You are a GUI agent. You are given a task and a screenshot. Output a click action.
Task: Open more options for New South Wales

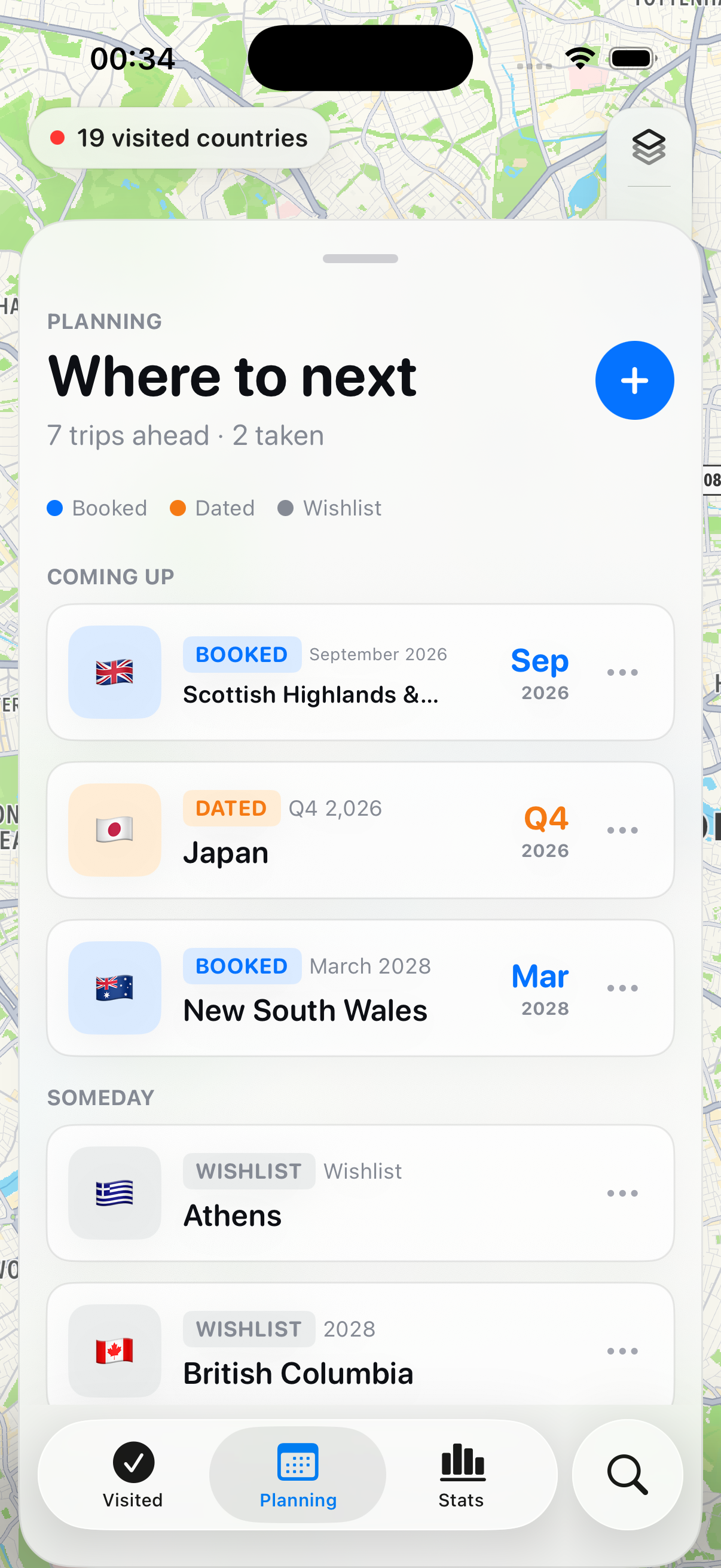point(622,987)
